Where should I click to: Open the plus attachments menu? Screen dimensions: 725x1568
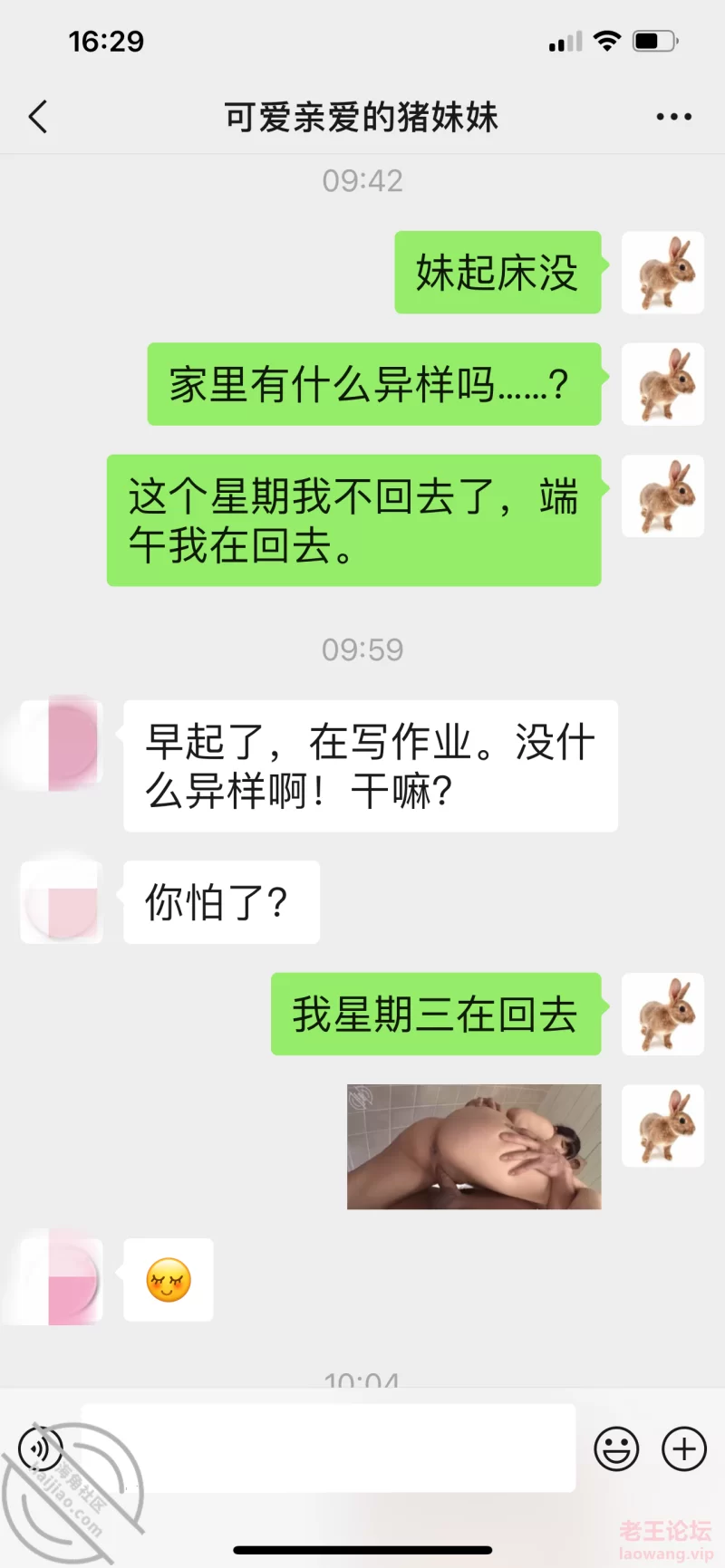pyautogui.click(x=684, y=1448)
